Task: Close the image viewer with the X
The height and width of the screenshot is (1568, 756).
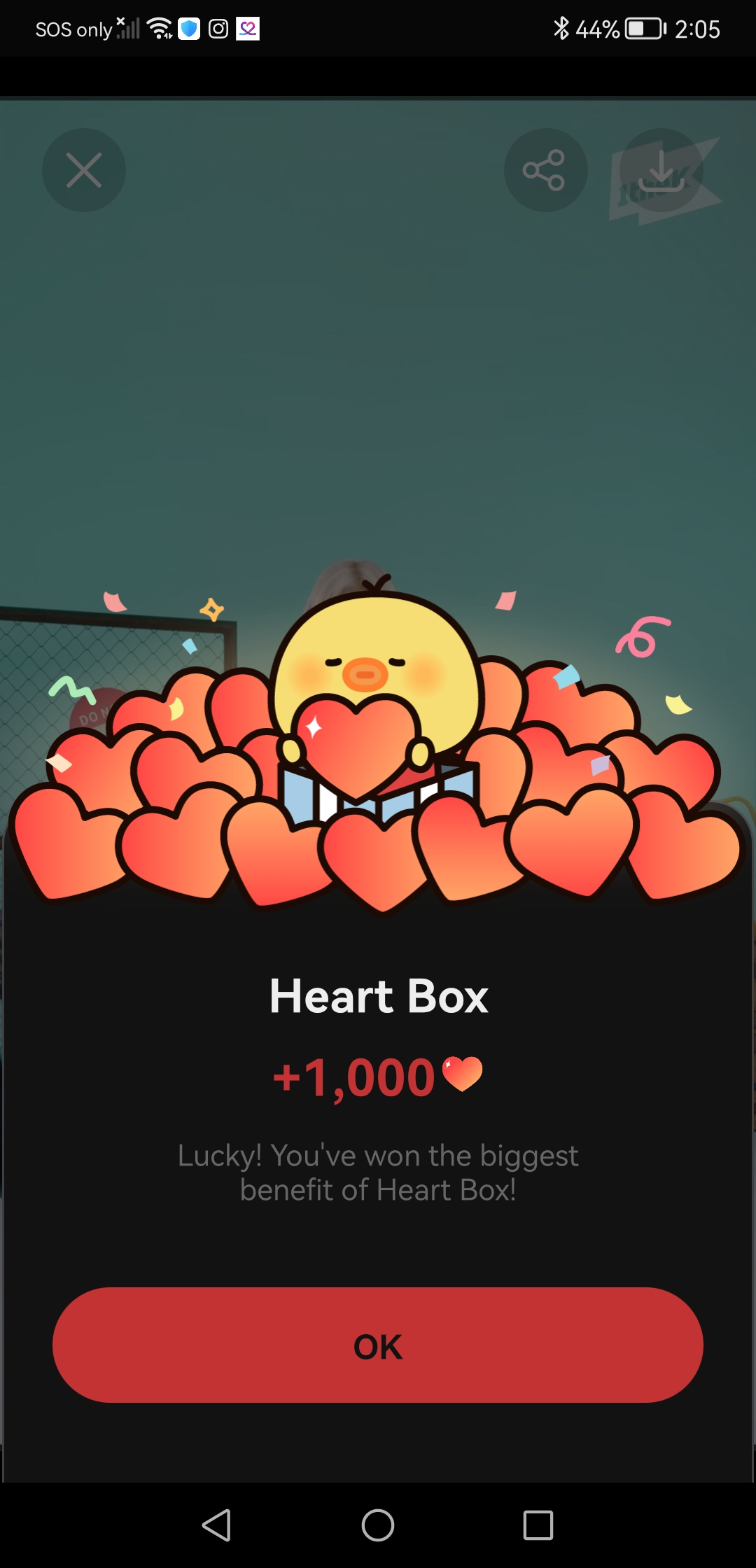Action: pos(84,170)
